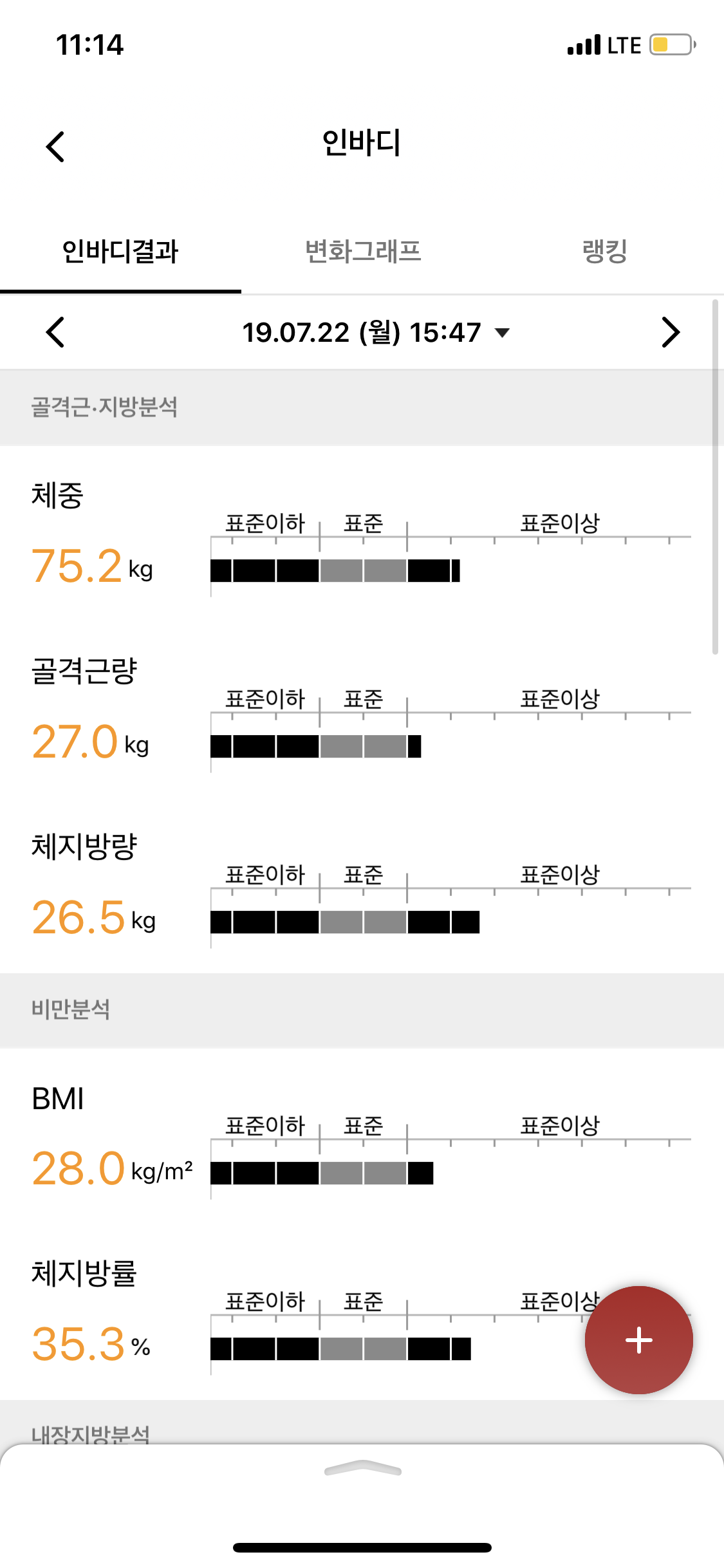724x1568 pixels.
Task: Open the 랭킹 tab
Action: [x=605, y=252]
